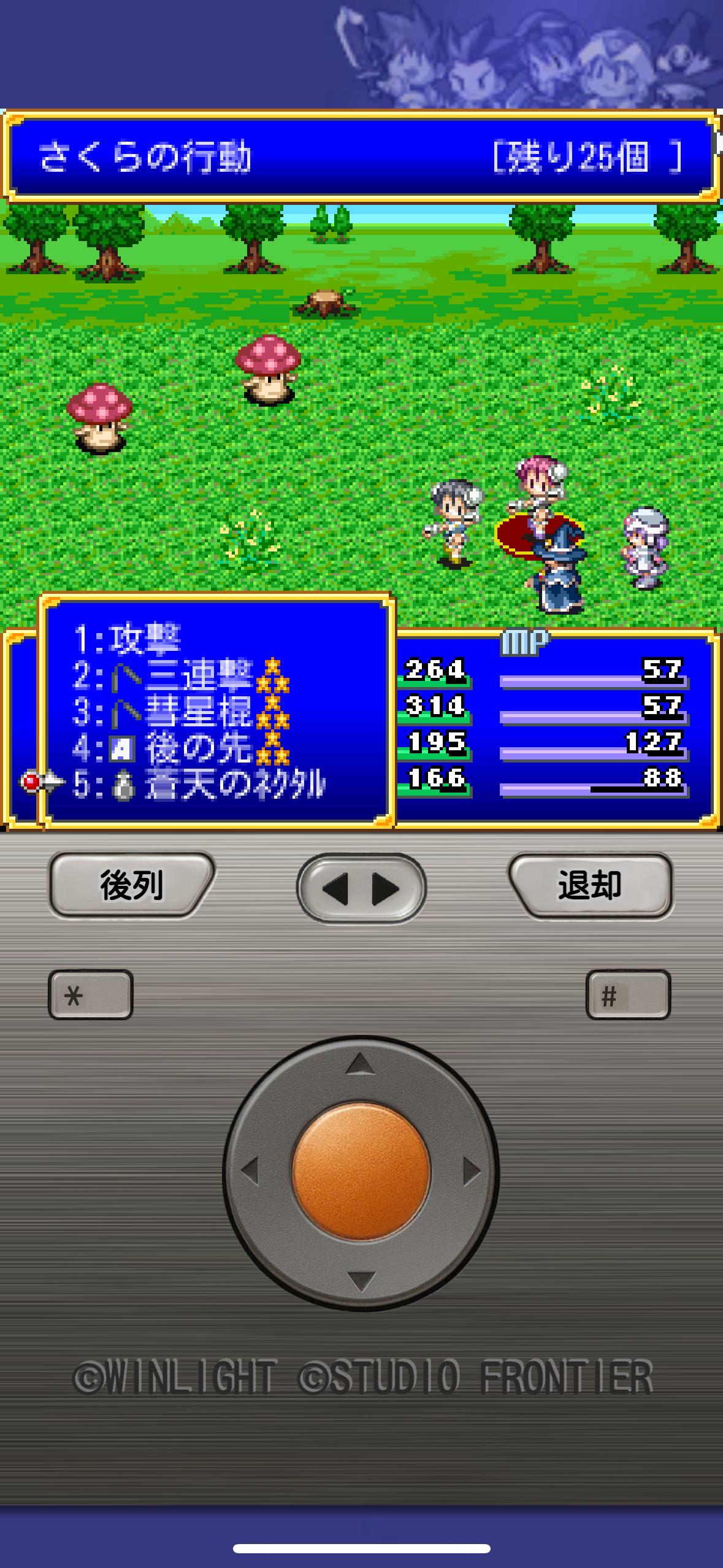Use the 5:蒼天のネクタル item
Screen dimensions: 723x1568
tap(233, 785)
